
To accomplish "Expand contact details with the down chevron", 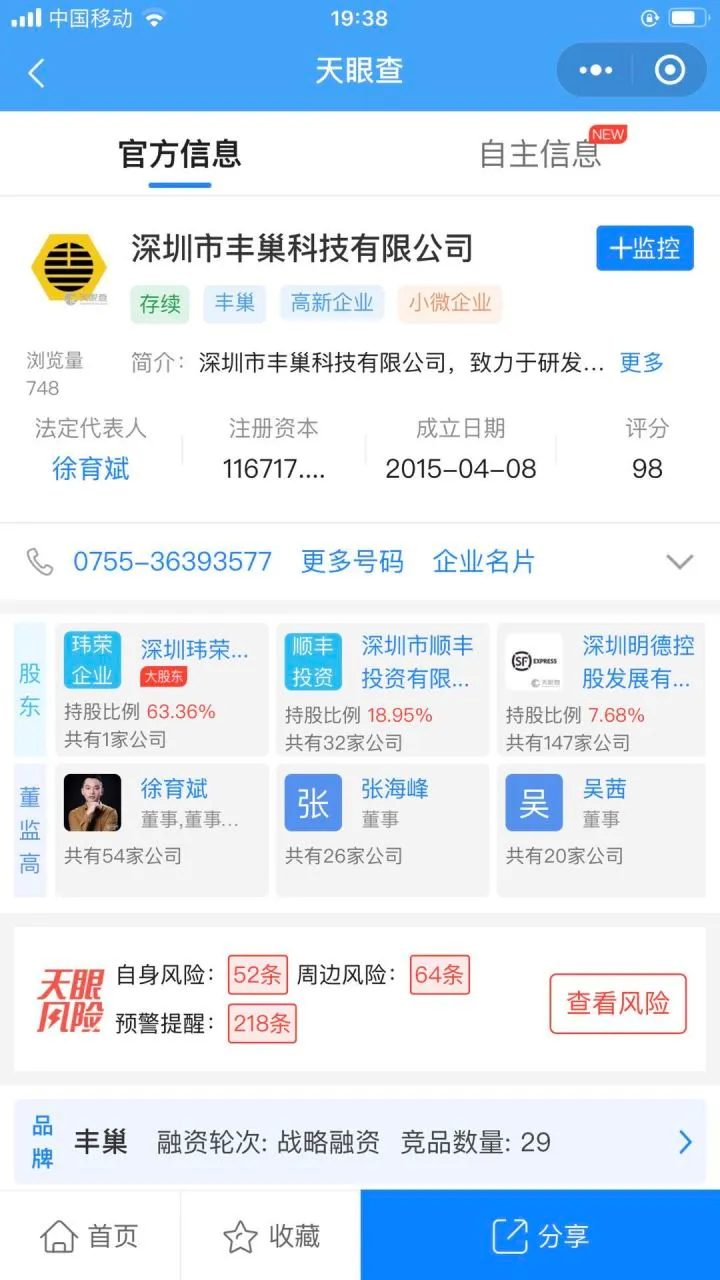I will click(x=680, y=562).
